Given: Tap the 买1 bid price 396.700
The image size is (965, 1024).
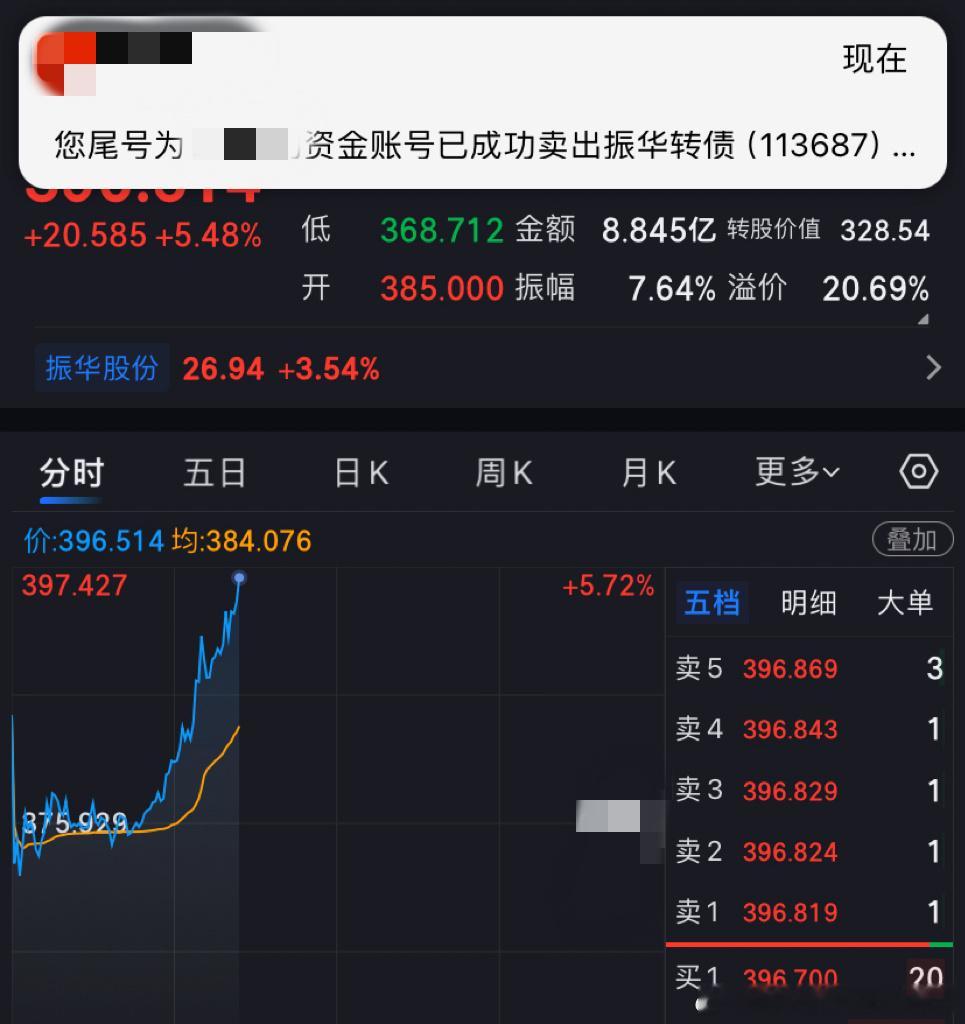Looking at the screenshot, I should click(x=790, y=977).
